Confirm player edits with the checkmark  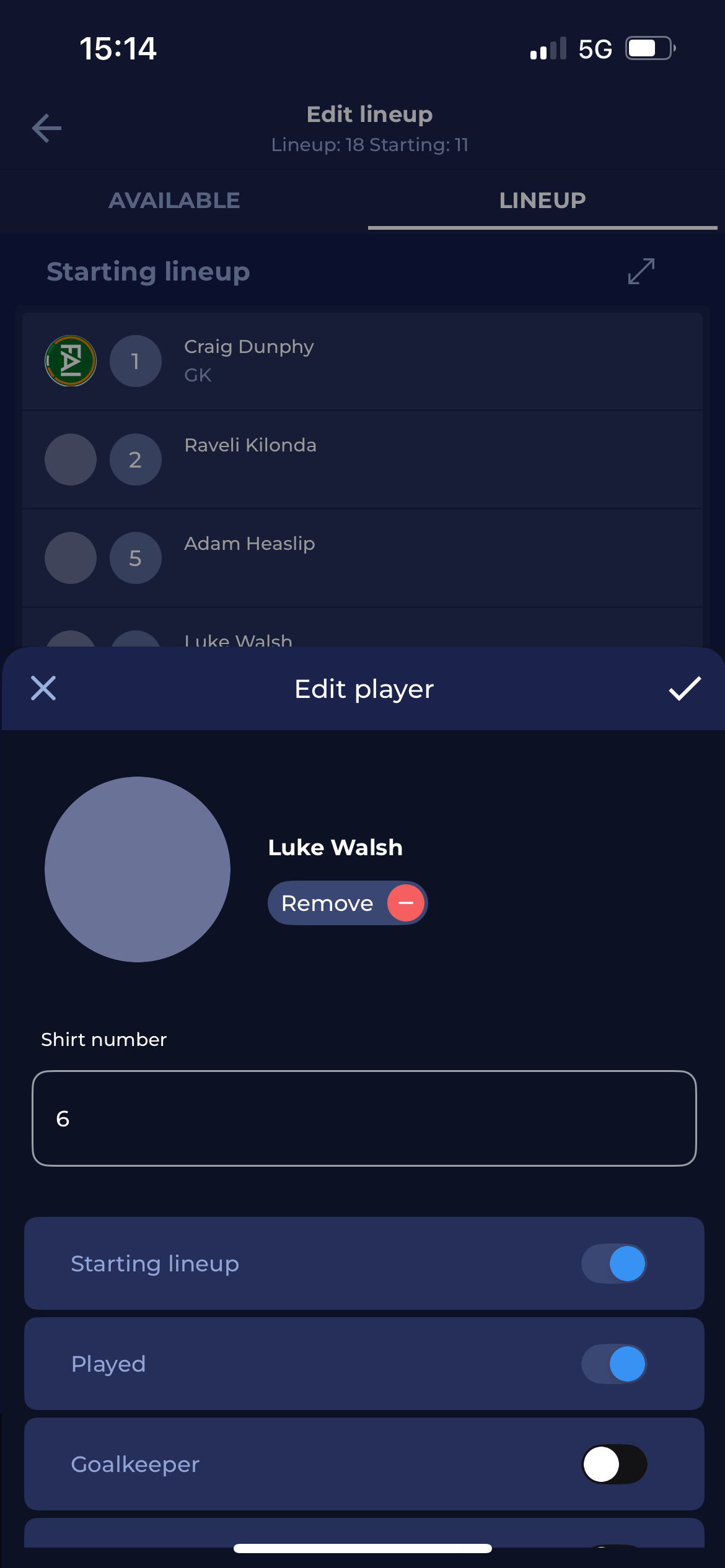pyautogui.click(x=685, y=688)
